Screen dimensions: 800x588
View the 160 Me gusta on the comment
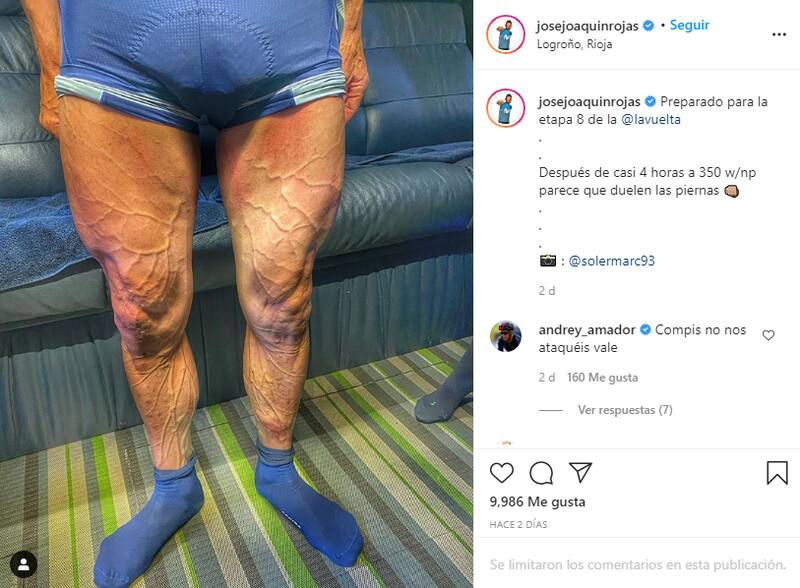(602, 378)
